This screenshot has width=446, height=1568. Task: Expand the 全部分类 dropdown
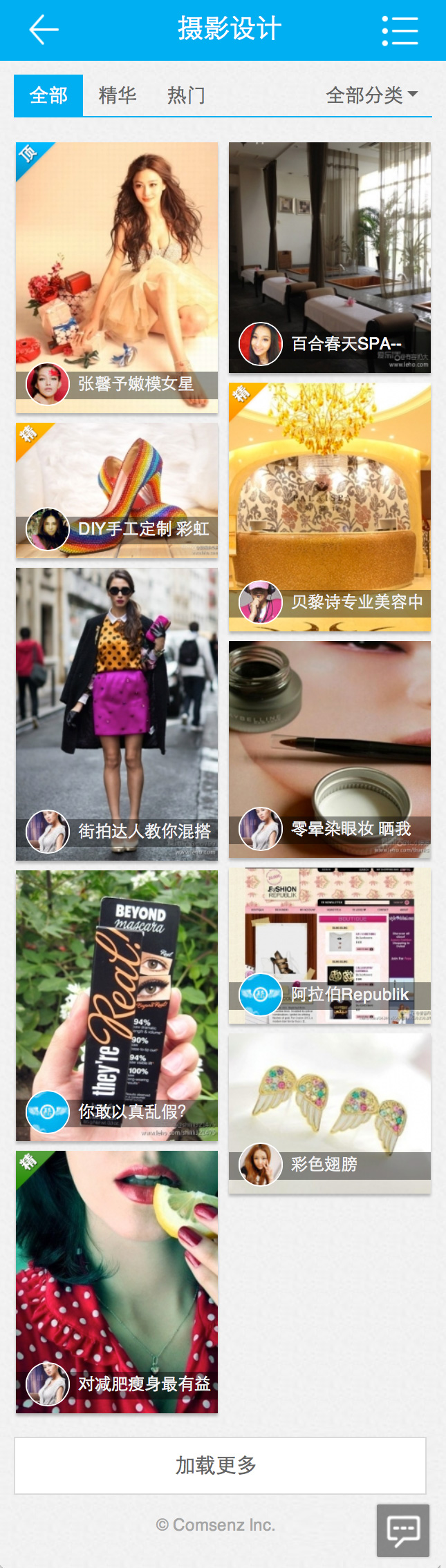coord(371,95)
